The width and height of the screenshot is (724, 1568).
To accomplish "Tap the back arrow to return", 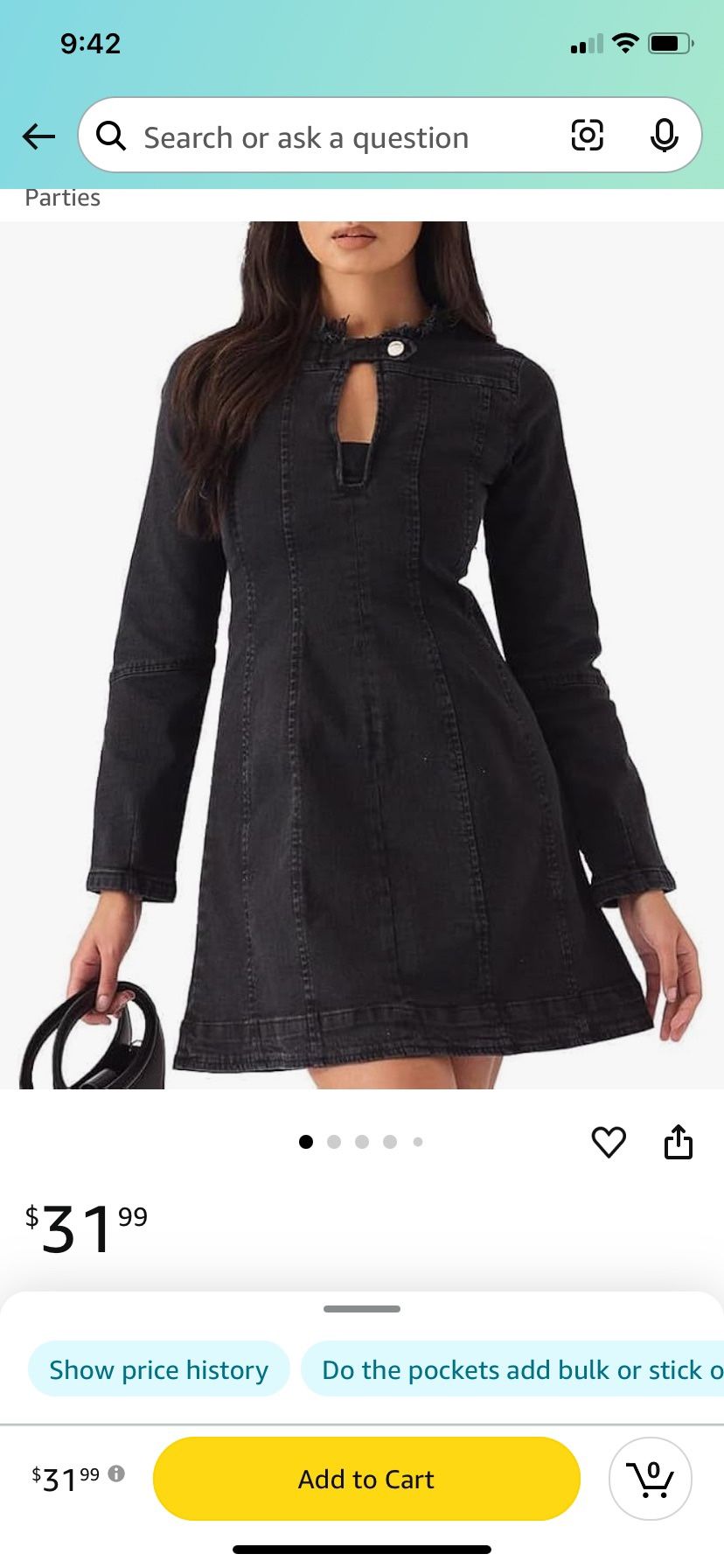I will pyautogui.click(x=38, y=136).
